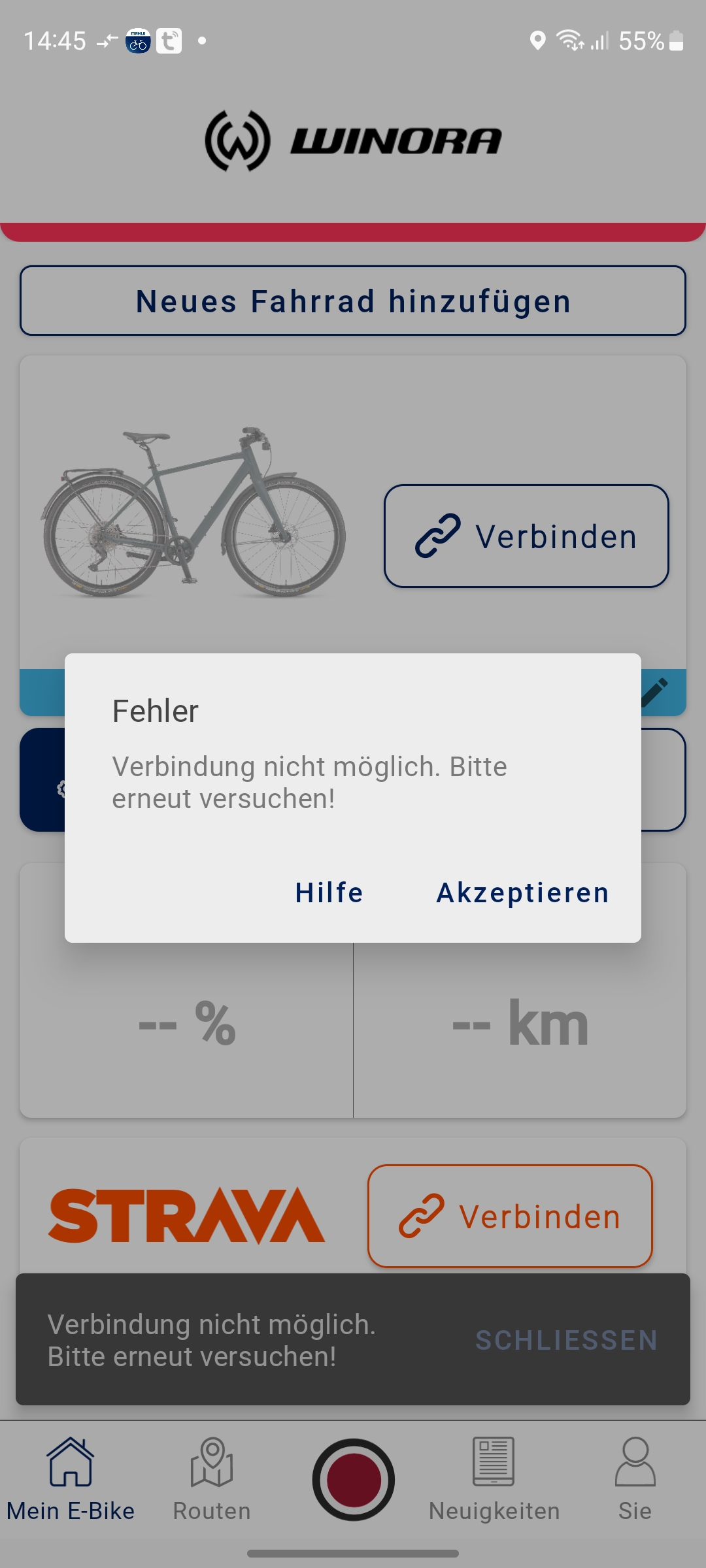Screen dimensions: 706x1568
Task: Connect the bike with the blue Verbinden button
Action: click(526, 536)
